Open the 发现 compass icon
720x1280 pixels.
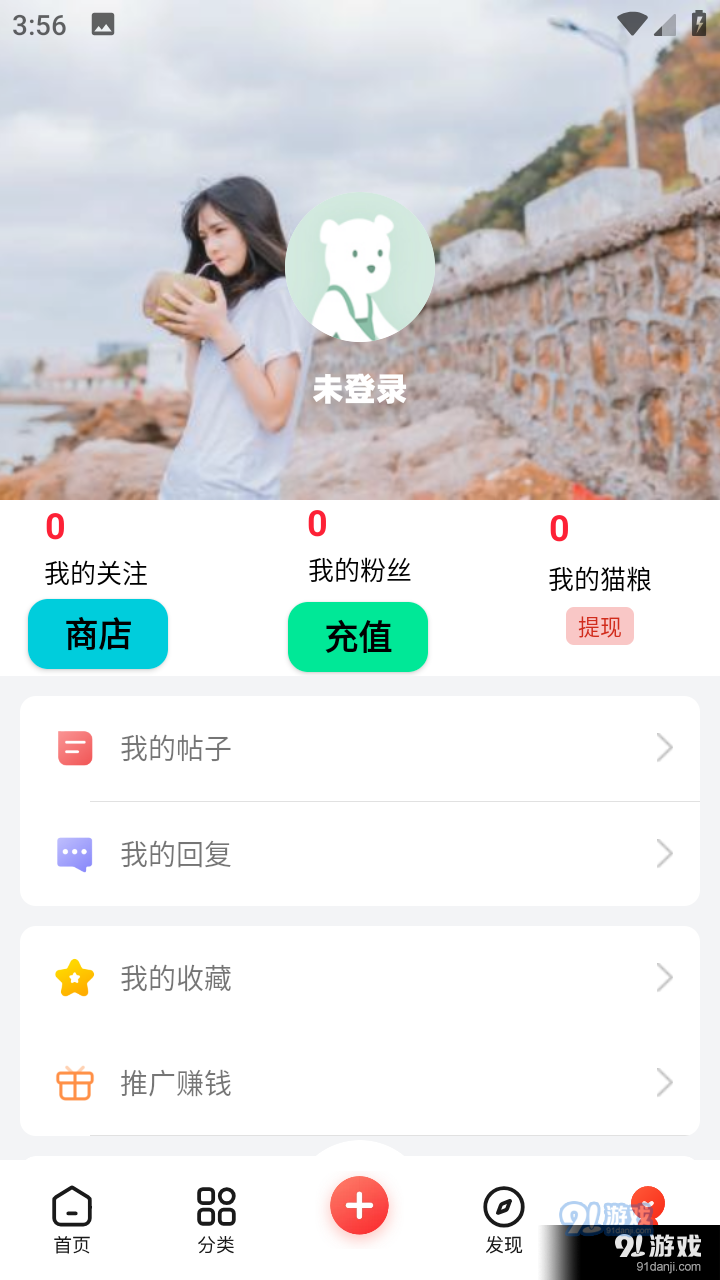pos(503,1205)
